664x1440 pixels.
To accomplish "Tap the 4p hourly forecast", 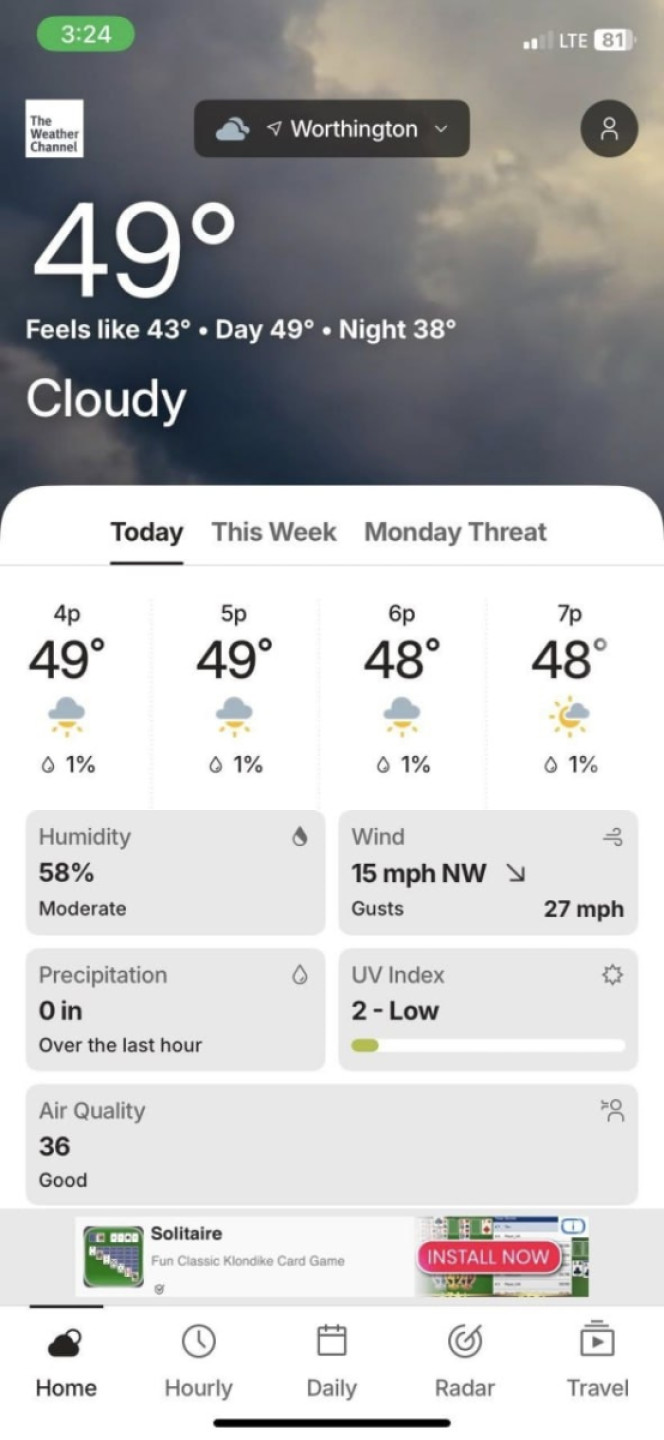I will [67, 690].
